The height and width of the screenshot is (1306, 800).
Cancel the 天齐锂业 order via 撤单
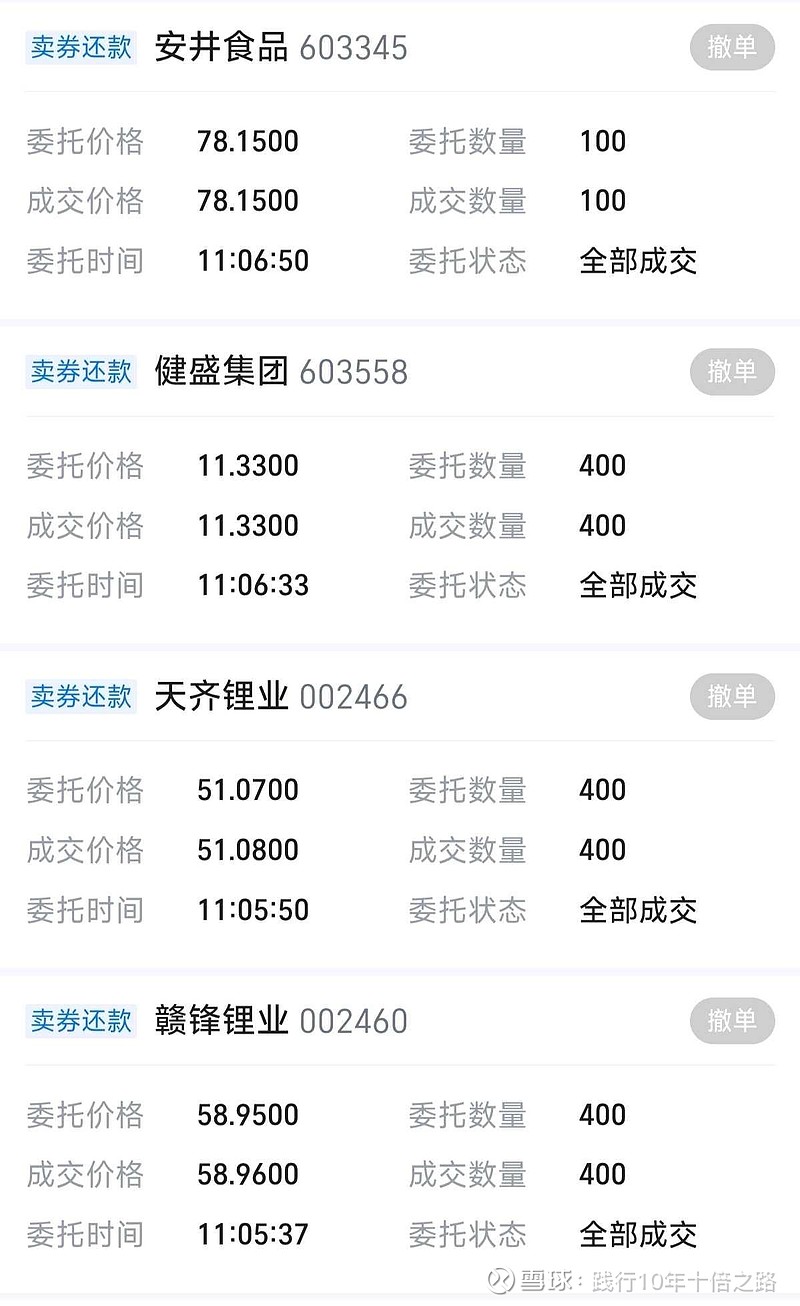pyautogui.click(x=733, y=697)
